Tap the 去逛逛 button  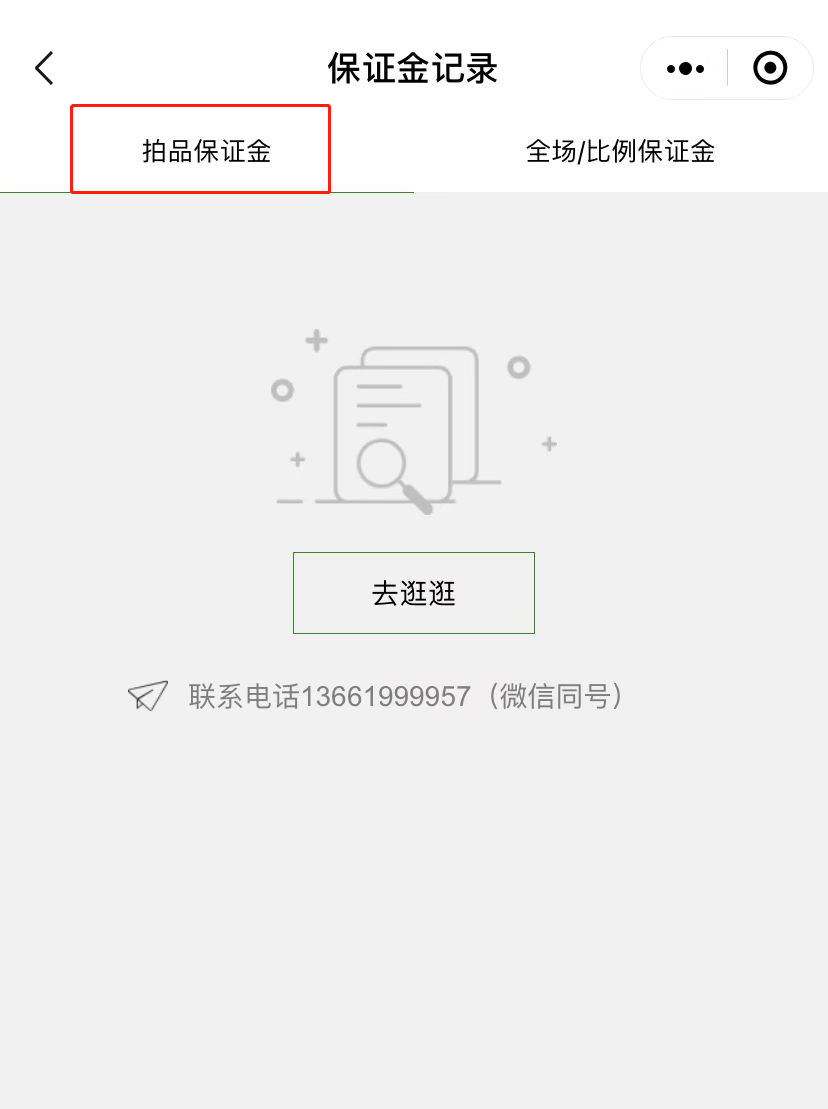414,593
